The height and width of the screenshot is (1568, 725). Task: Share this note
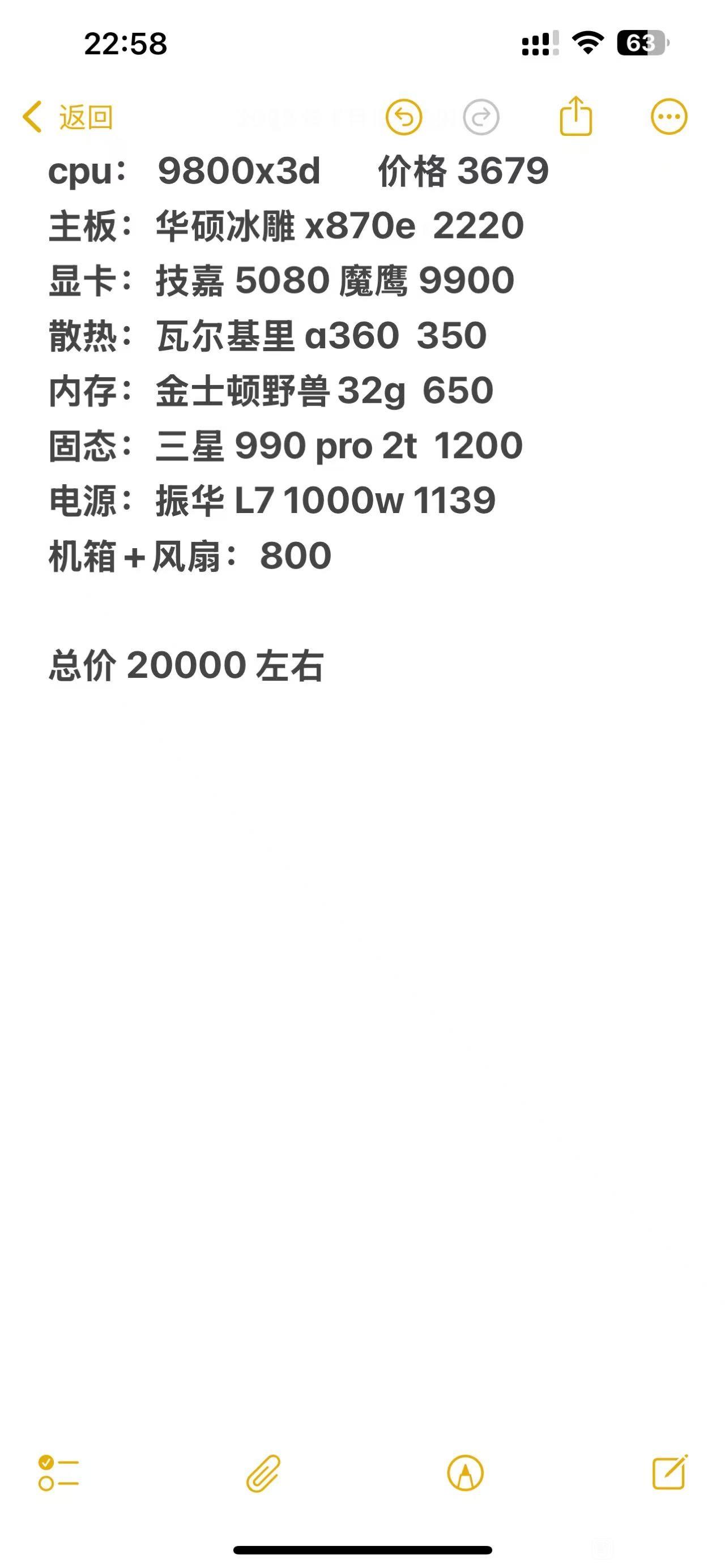(575, 115)
